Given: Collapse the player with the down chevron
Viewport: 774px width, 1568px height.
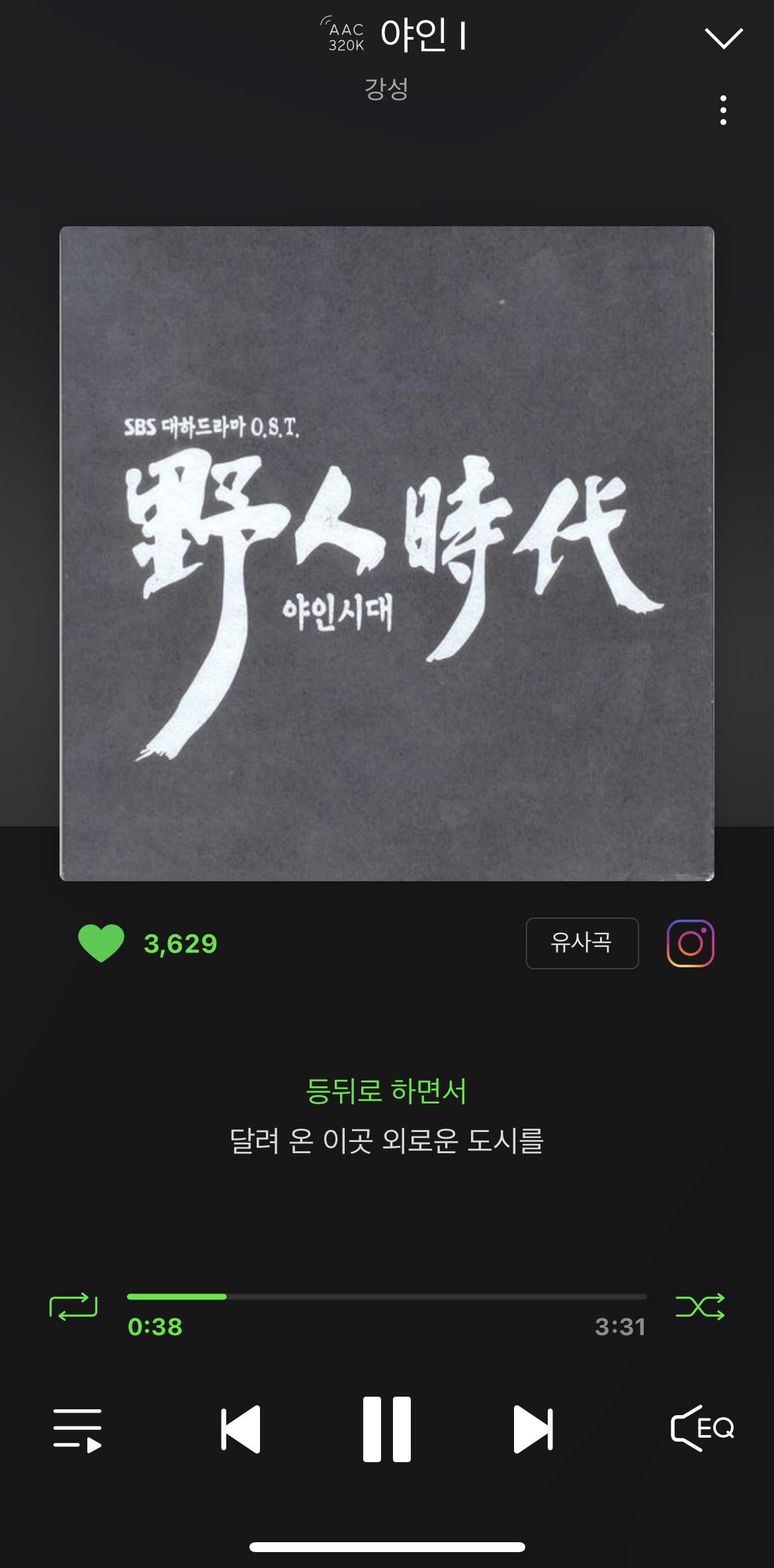Looking at the screenshot, I should click(x=724, y=38).
